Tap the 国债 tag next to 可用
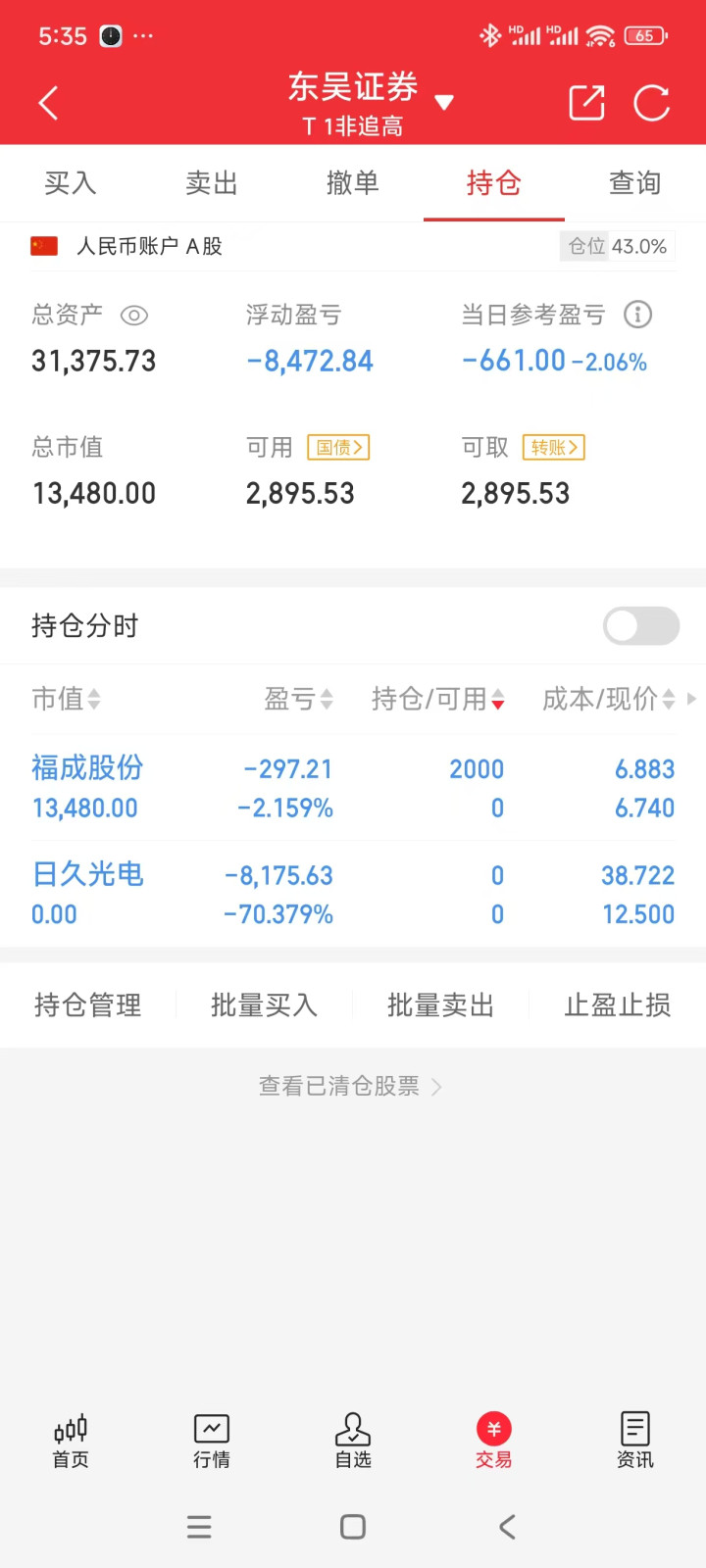The image size is (706, 1568). click(x=338, y=448)
